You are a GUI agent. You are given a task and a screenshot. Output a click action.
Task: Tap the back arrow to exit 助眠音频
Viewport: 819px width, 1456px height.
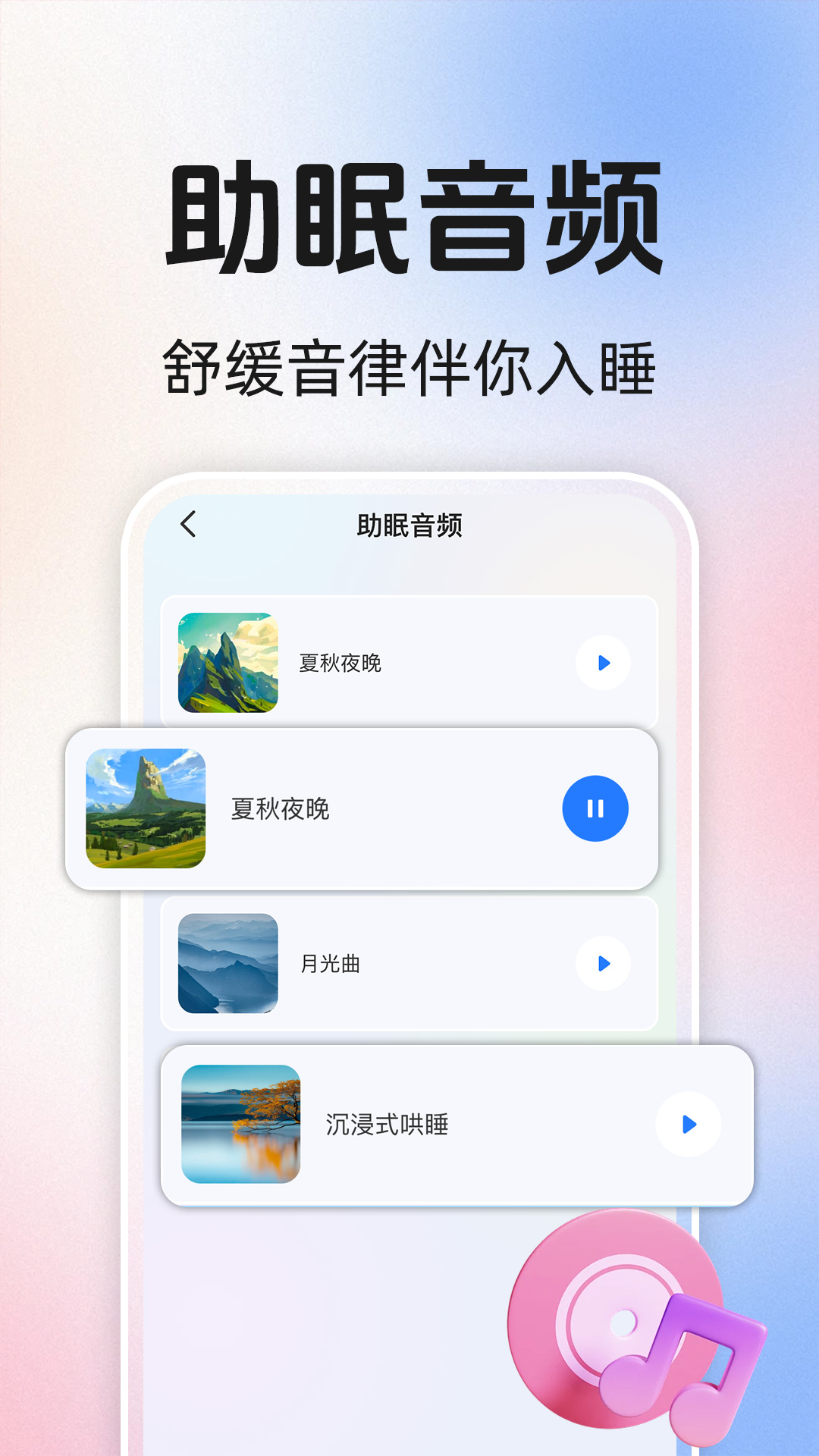point(187,525)
